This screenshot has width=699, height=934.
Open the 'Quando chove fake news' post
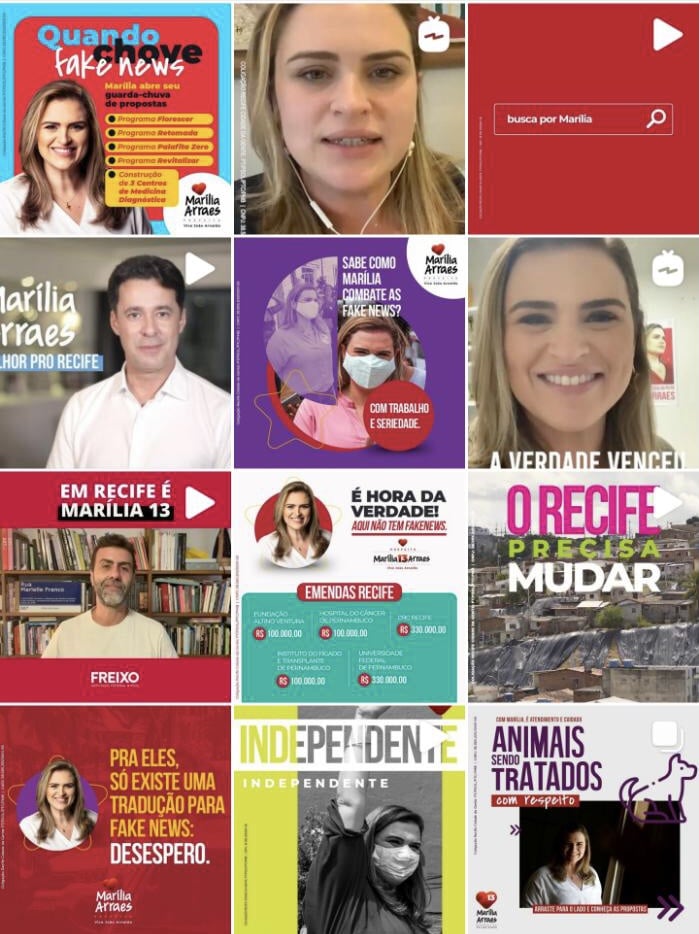click(116, 118)
